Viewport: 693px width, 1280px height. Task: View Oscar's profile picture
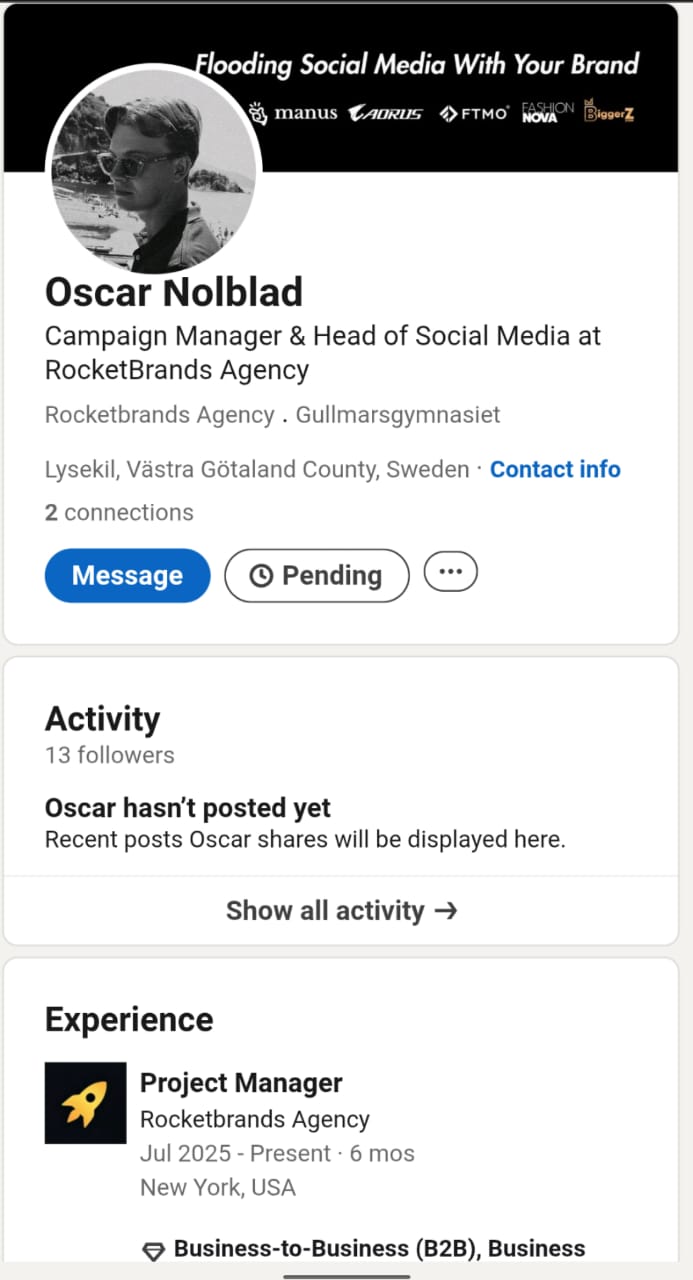153,170
